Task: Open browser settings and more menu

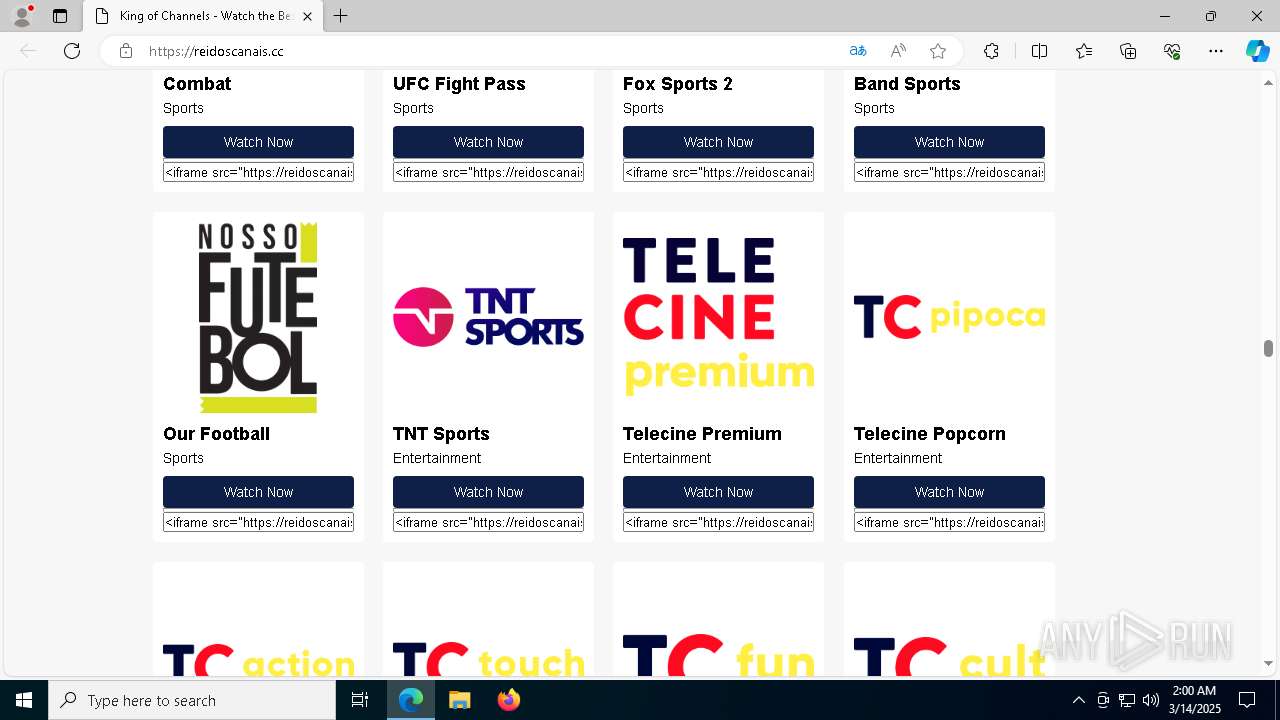Action: pyautogui.click(x=1215, y=51)
